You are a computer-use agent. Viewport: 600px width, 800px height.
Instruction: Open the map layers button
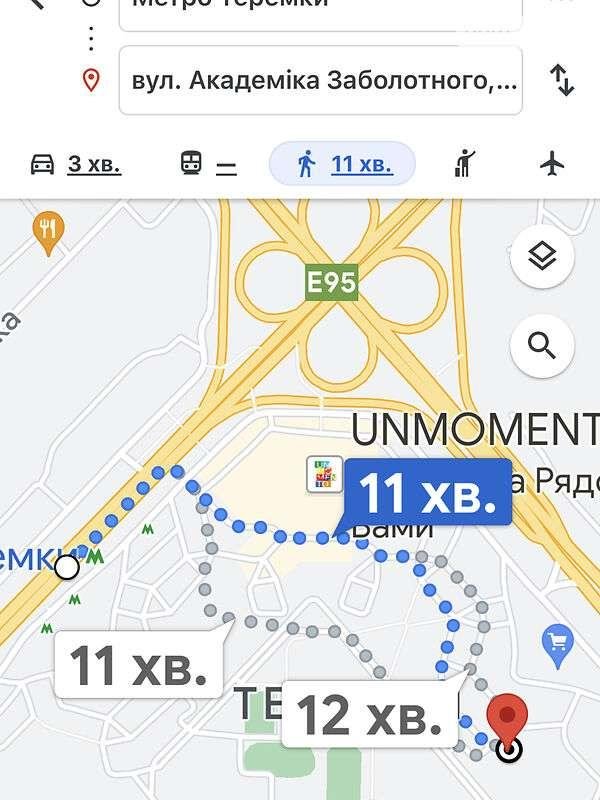(541, 257)
